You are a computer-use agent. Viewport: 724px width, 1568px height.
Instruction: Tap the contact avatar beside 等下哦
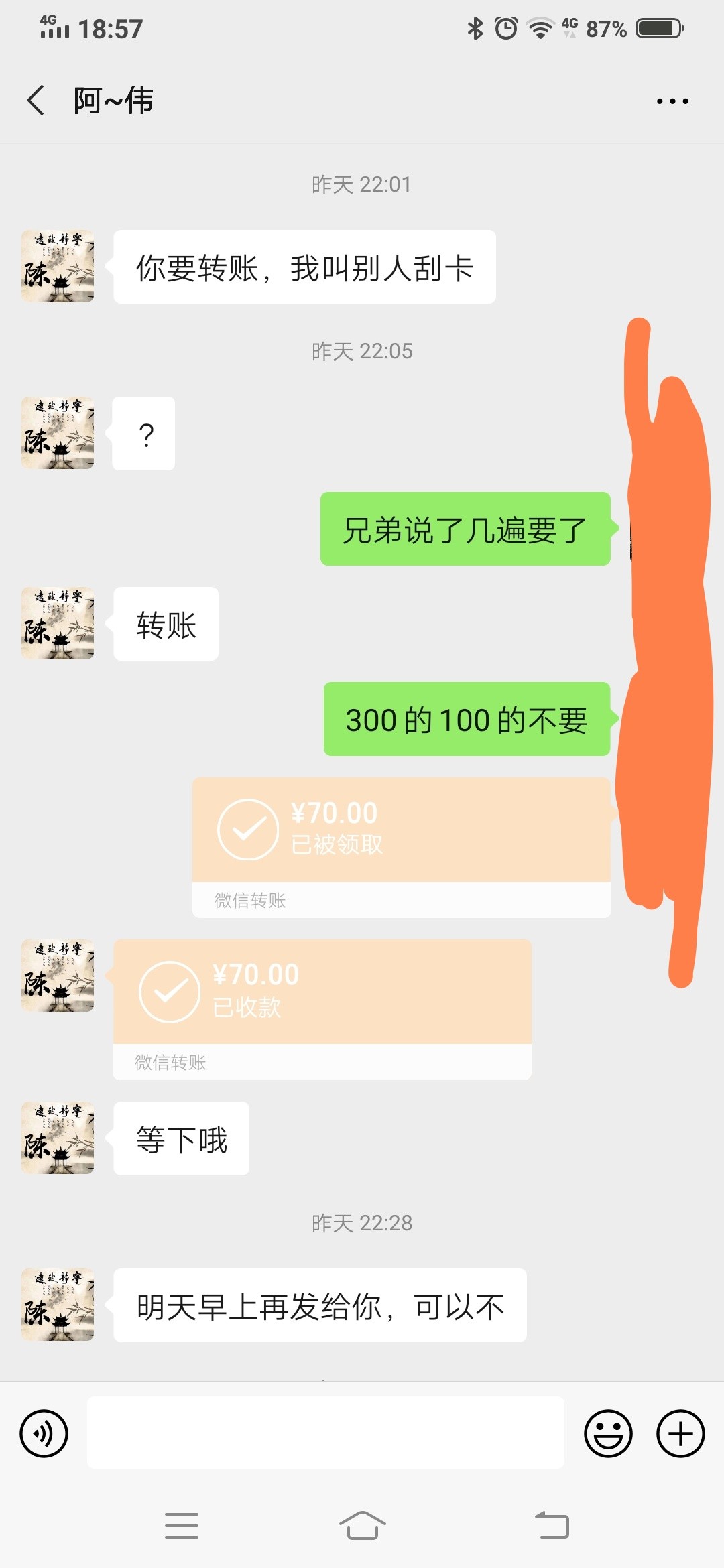pos(58,1138)
